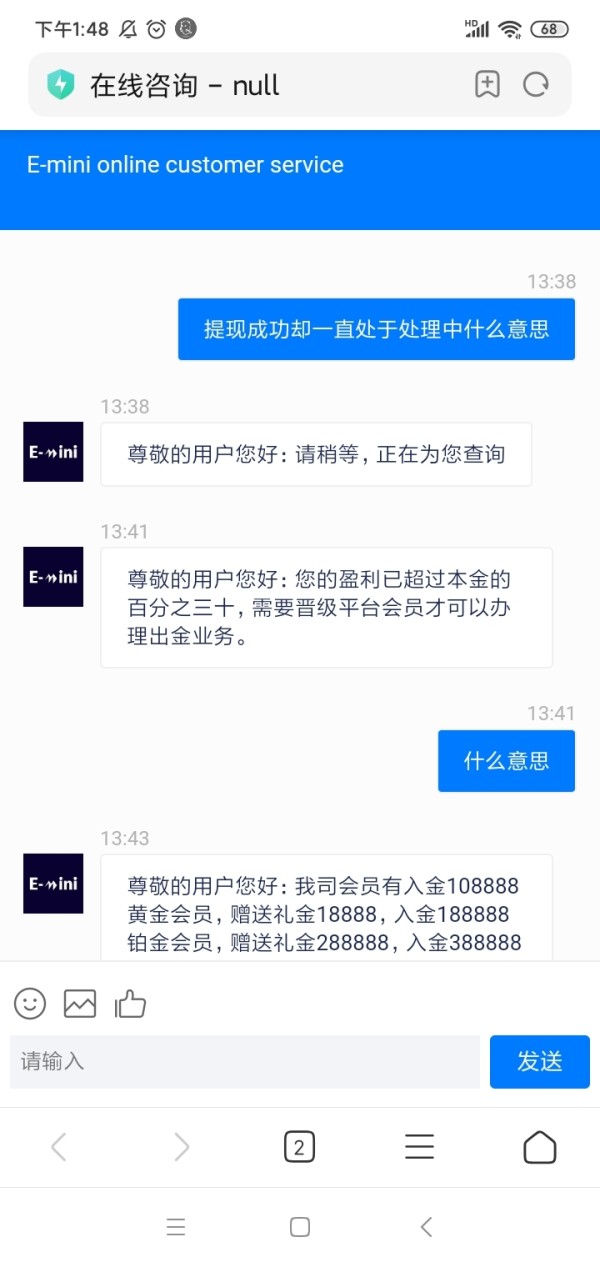Focus the 请输入 message input field
The height and width of the screenshot is (1267, 600).
tap(245, 1061)
